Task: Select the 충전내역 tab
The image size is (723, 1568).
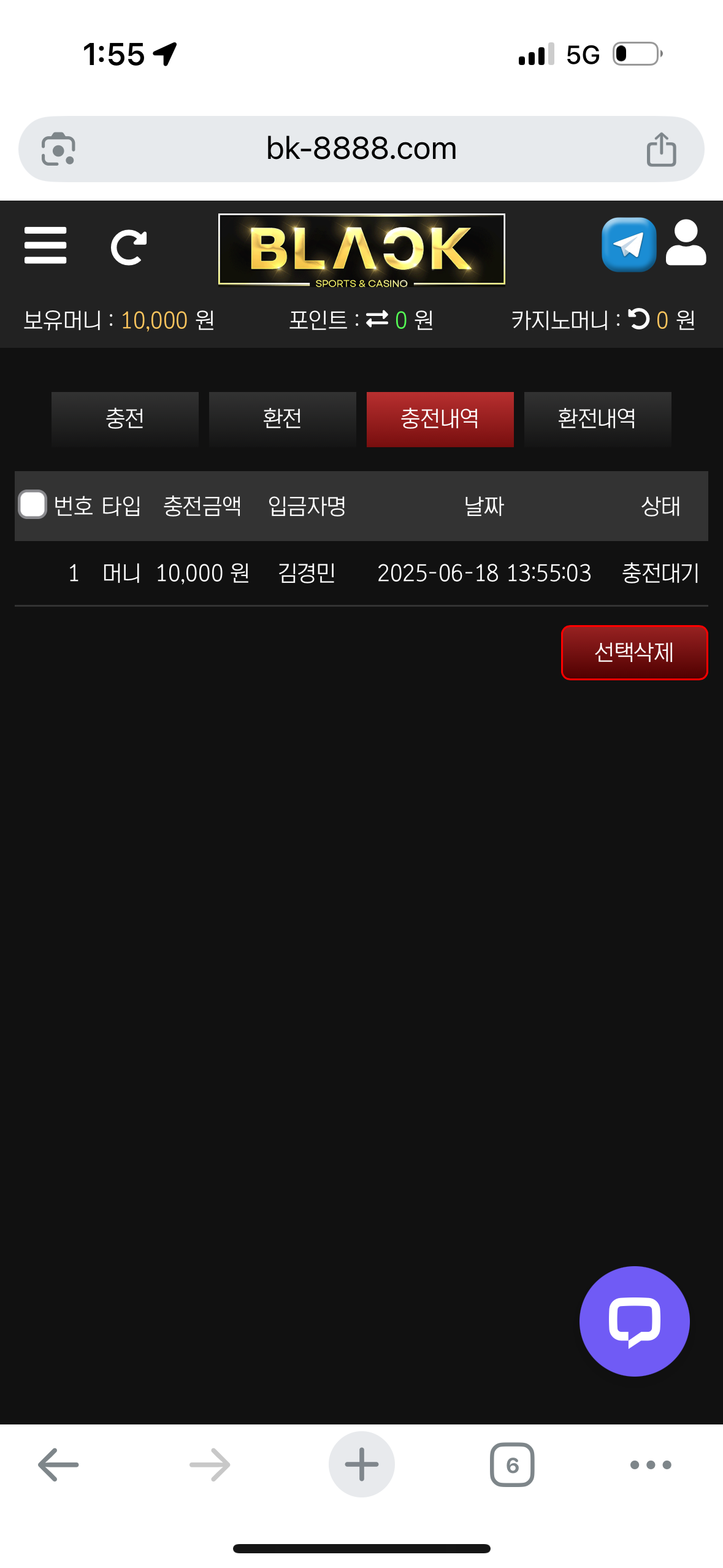Action: [x=440, y=419]
